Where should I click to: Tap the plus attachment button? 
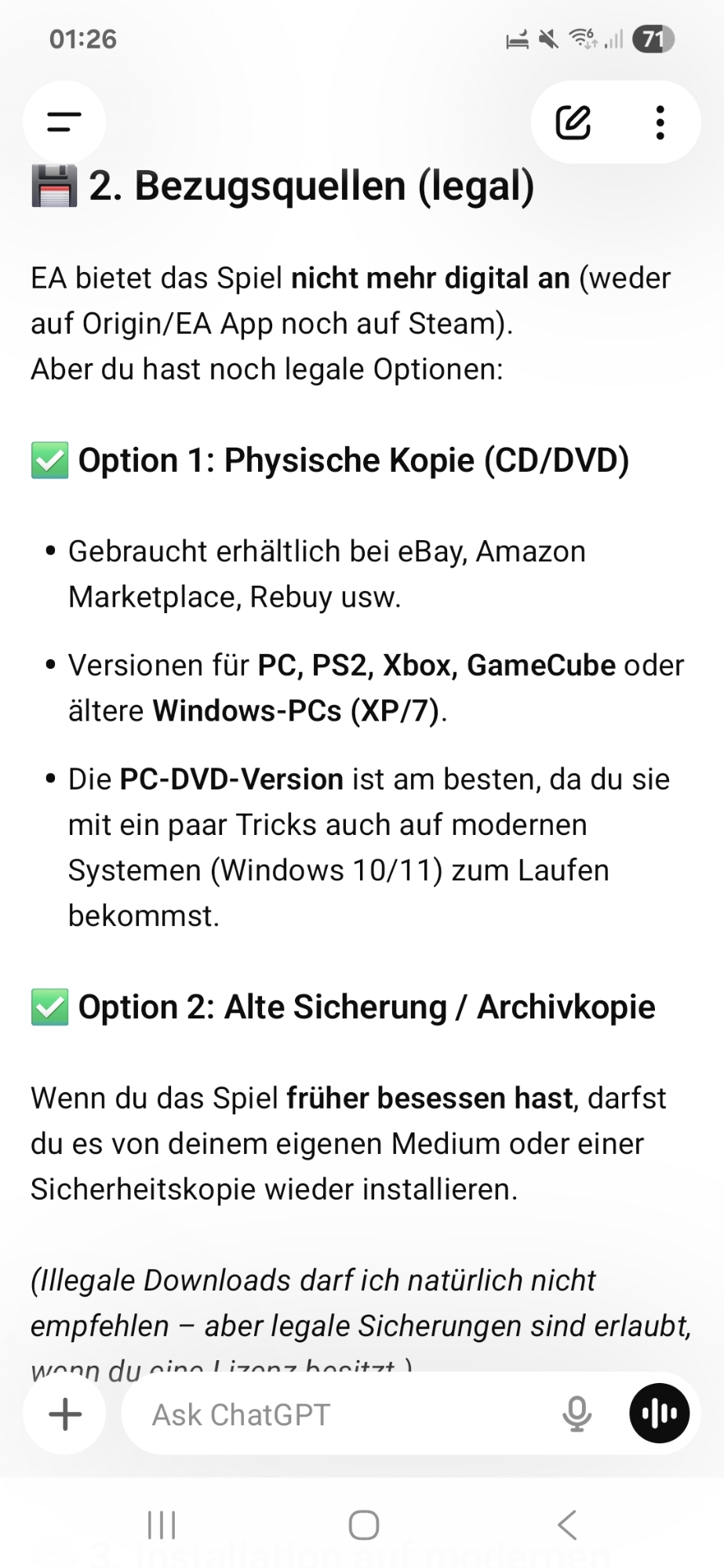coord(65,1414)
